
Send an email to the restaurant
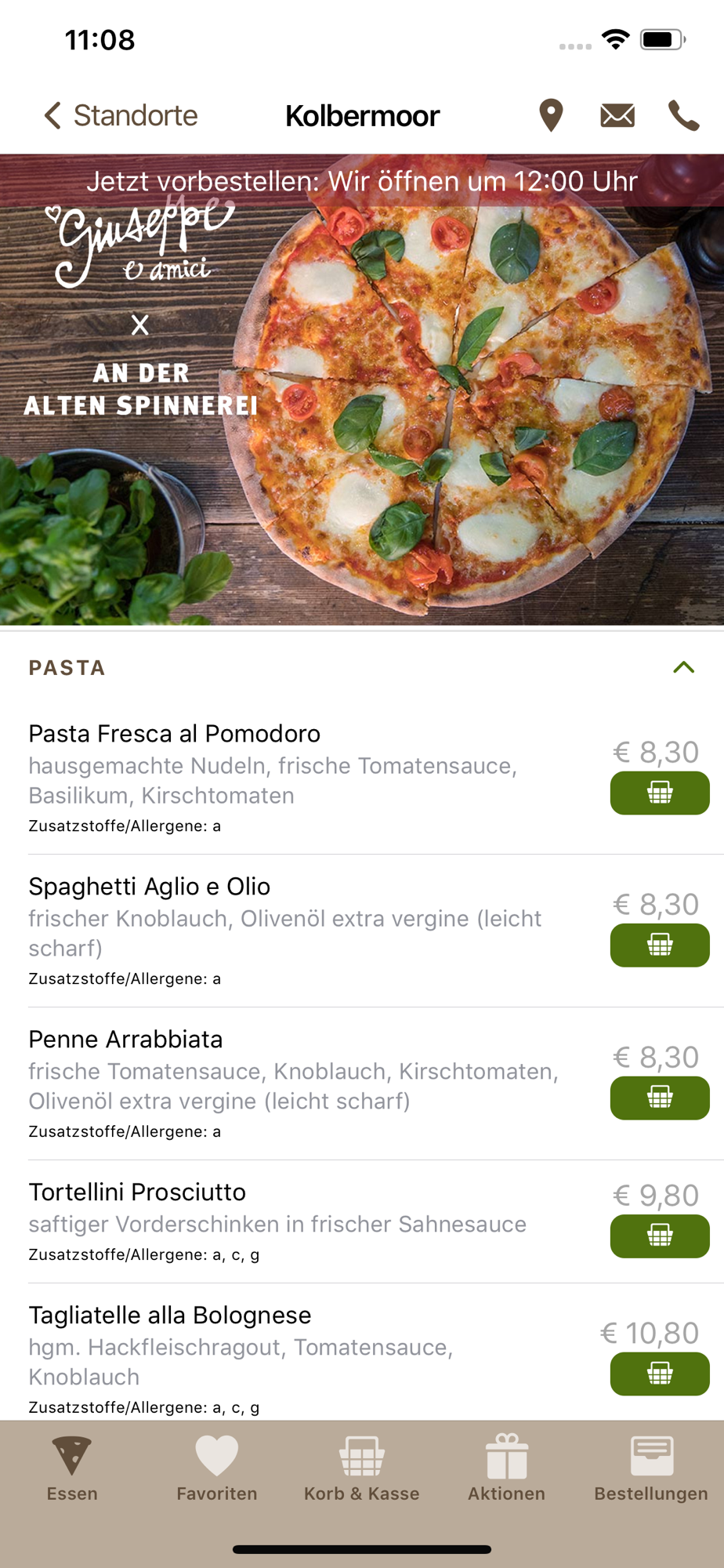point(617,116)
